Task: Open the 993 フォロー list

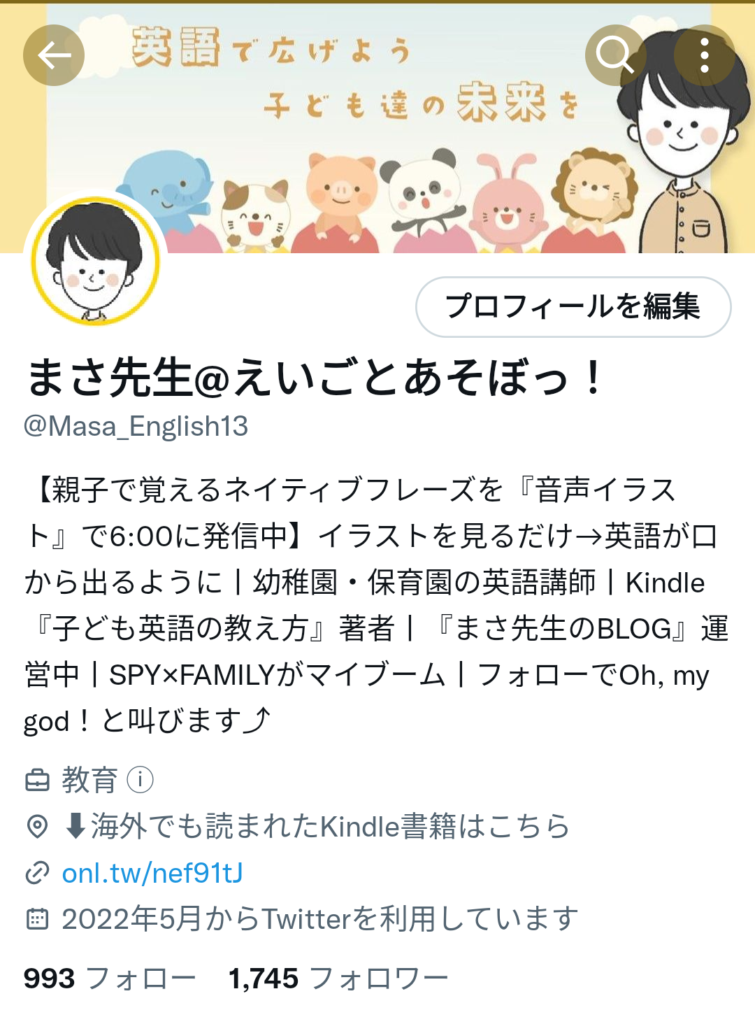Action: click(x=110, y=977)
